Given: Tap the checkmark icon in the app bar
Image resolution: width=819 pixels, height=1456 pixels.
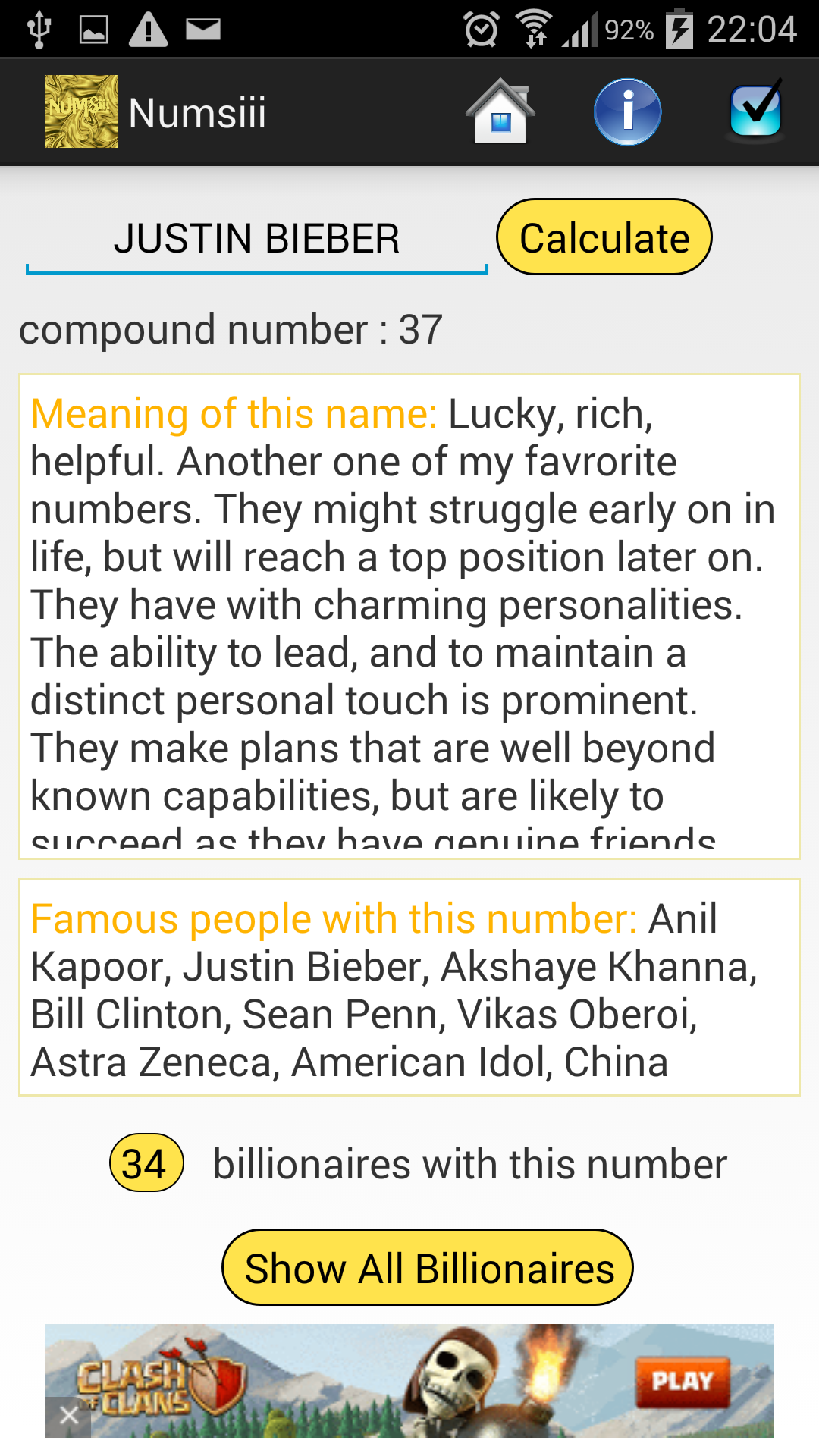Looking at the screenshot, I should click(x=755, y=111).
